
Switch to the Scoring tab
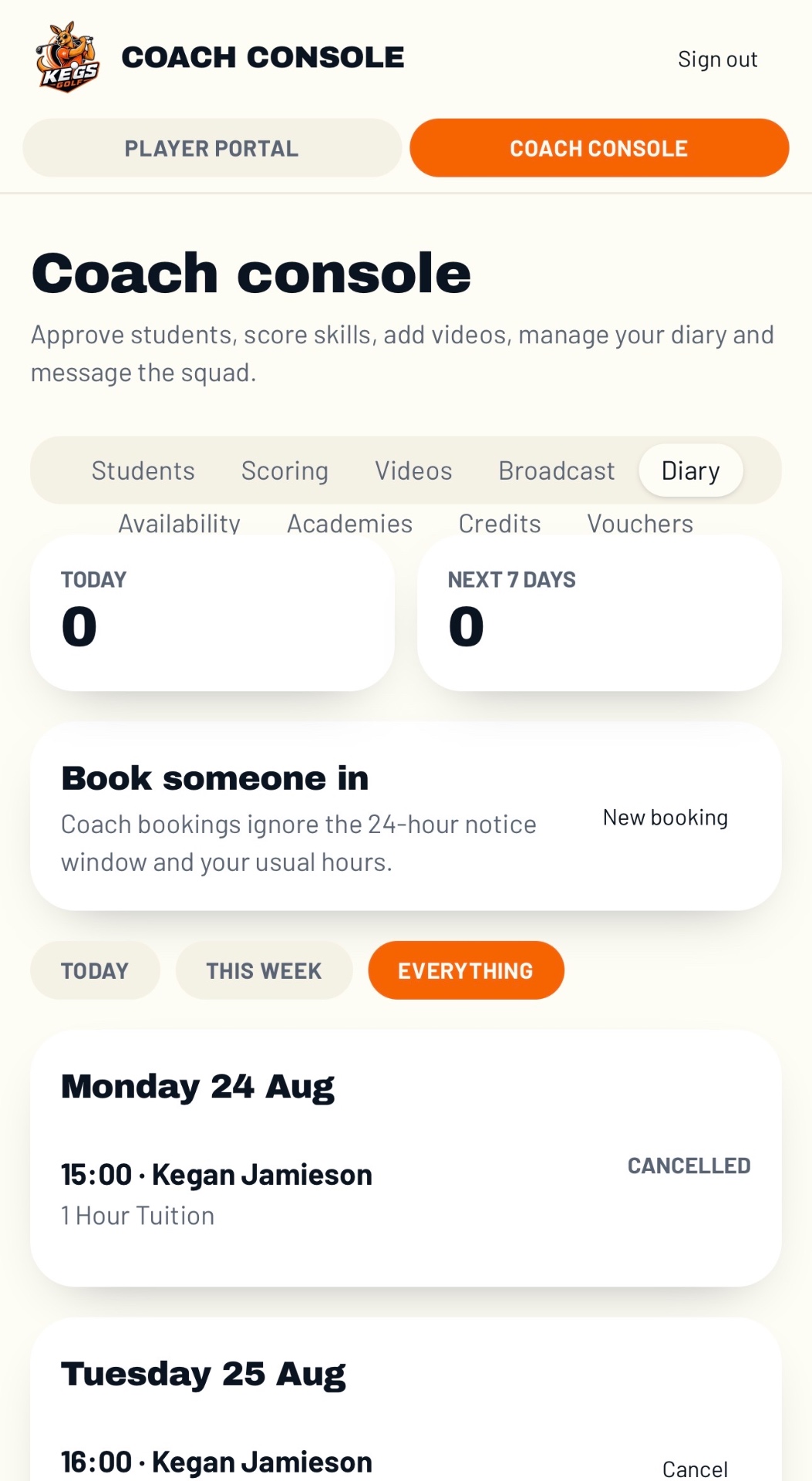tap(285, 471)
